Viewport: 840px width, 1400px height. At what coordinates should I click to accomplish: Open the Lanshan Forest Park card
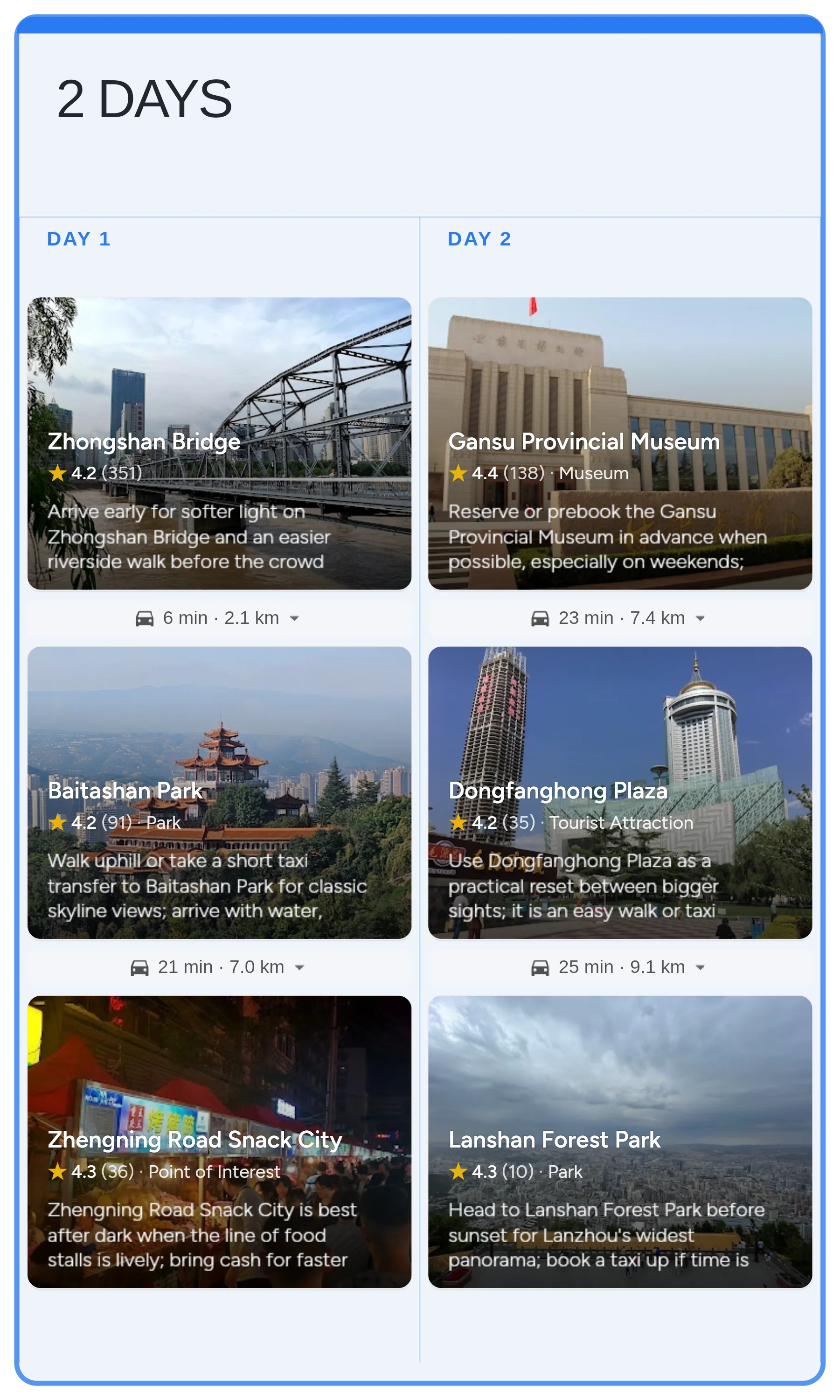point(620,1141)
